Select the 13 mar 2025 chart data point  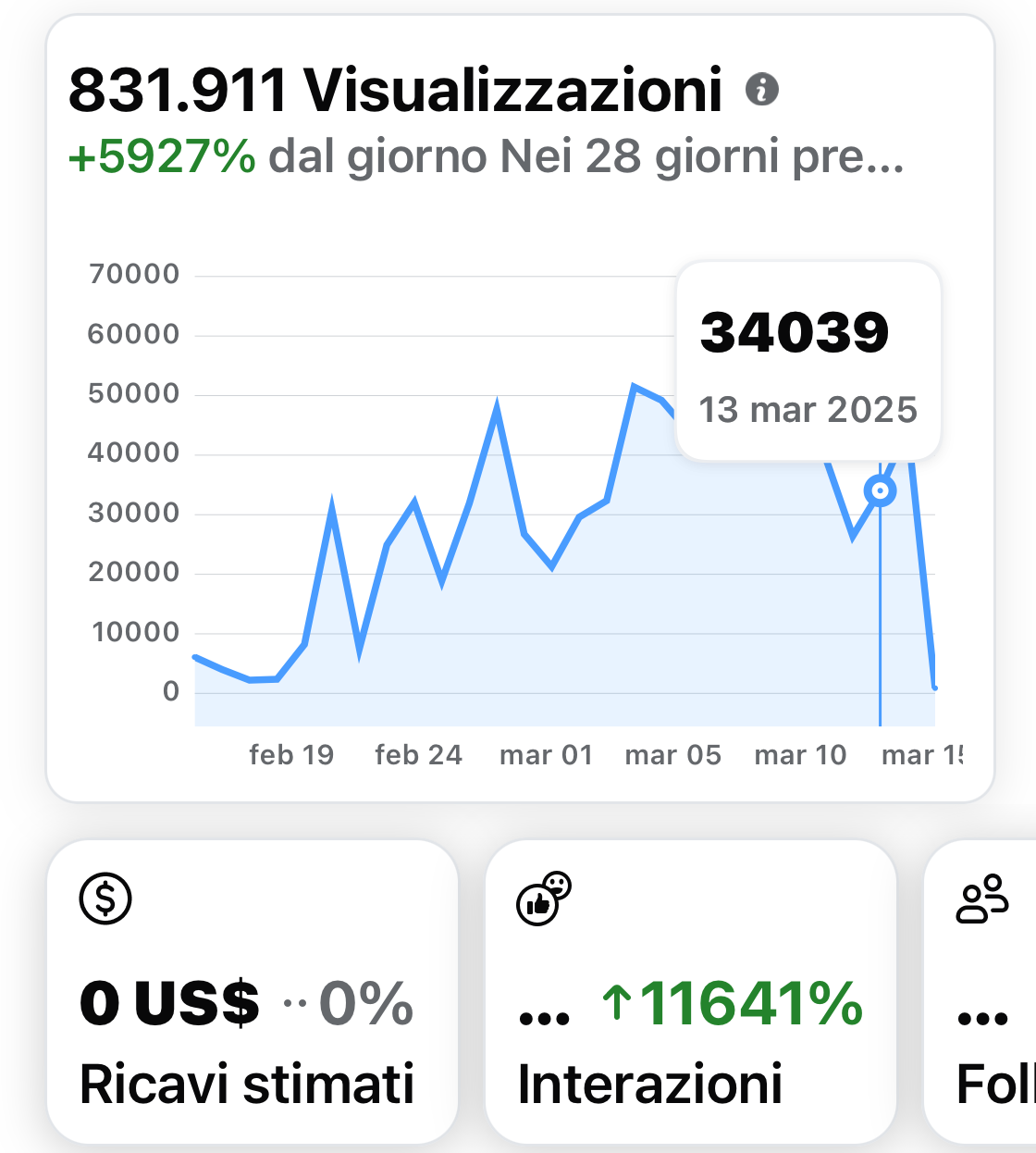point(880,490)
